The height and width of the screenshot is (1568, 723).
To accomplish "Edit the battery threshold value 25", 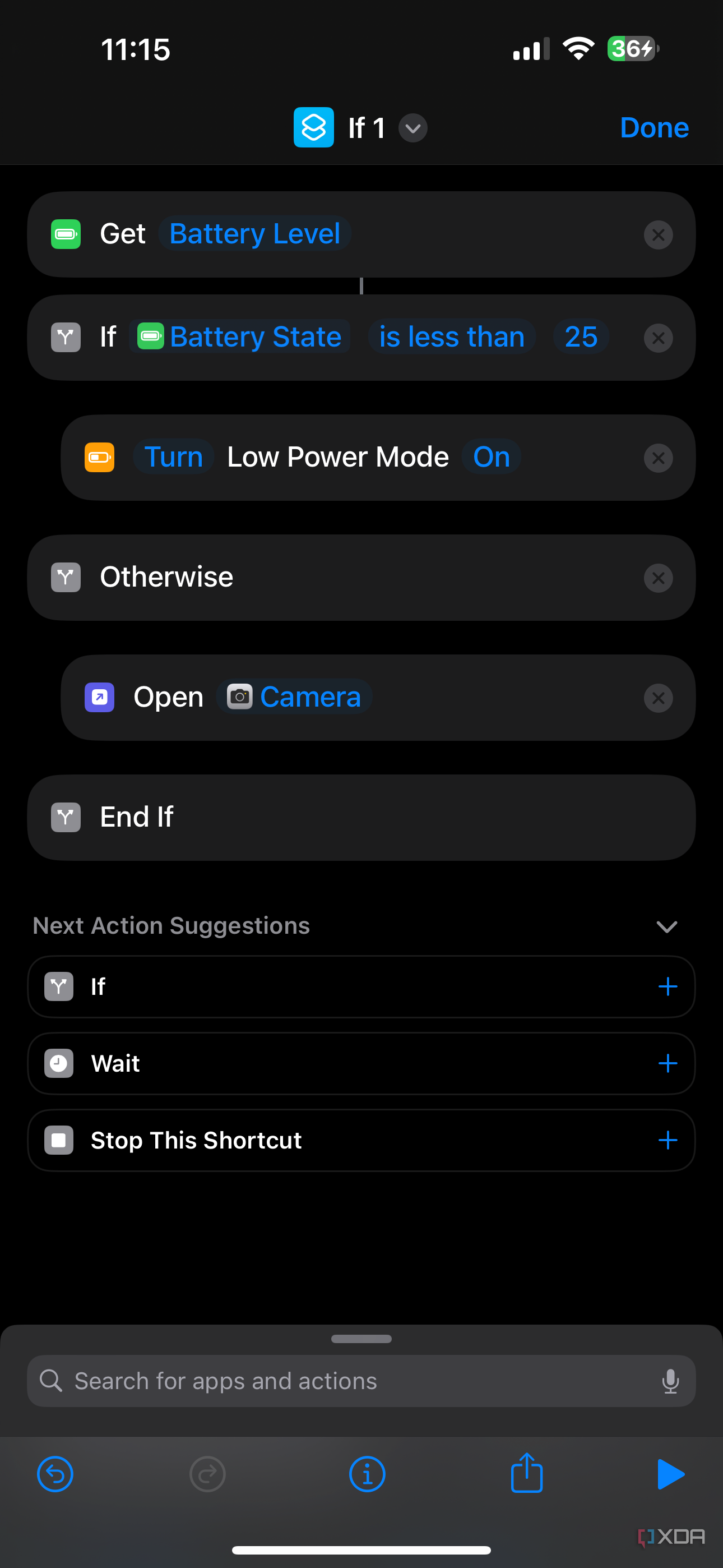I will pos(581,336).
